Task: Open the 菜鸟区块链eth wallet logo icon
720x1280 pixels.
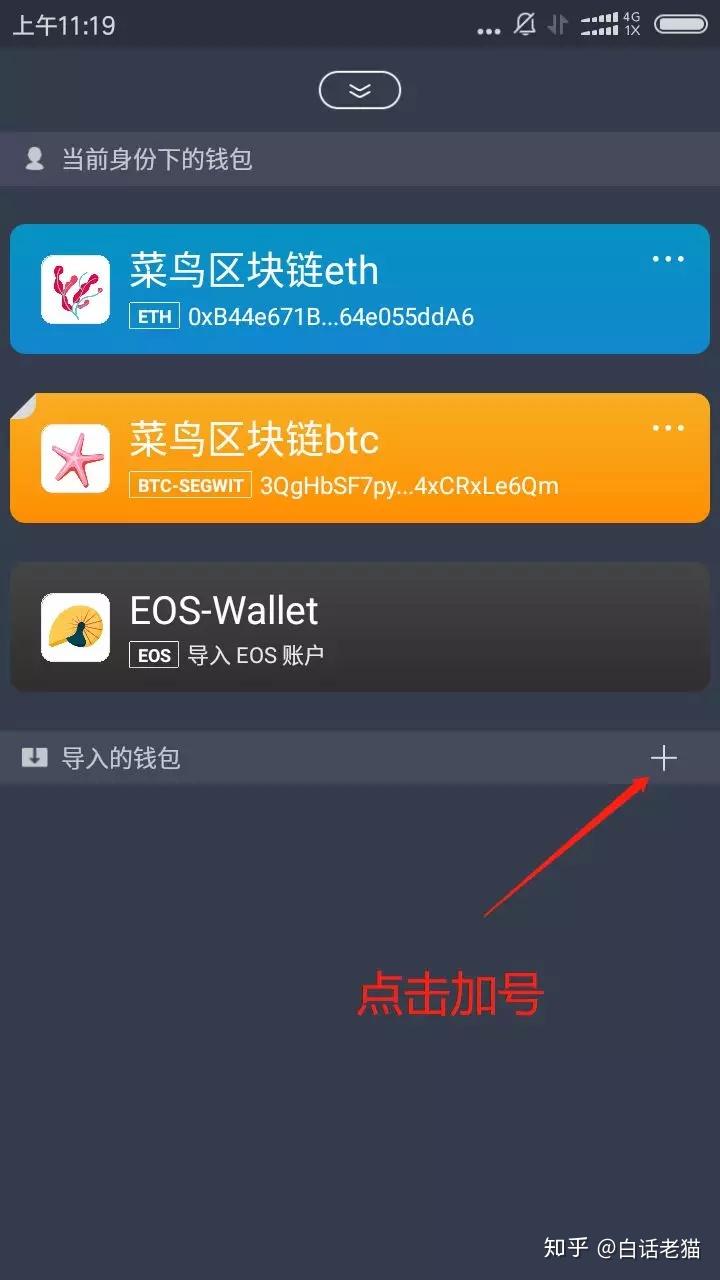Action: coord(75,289)
